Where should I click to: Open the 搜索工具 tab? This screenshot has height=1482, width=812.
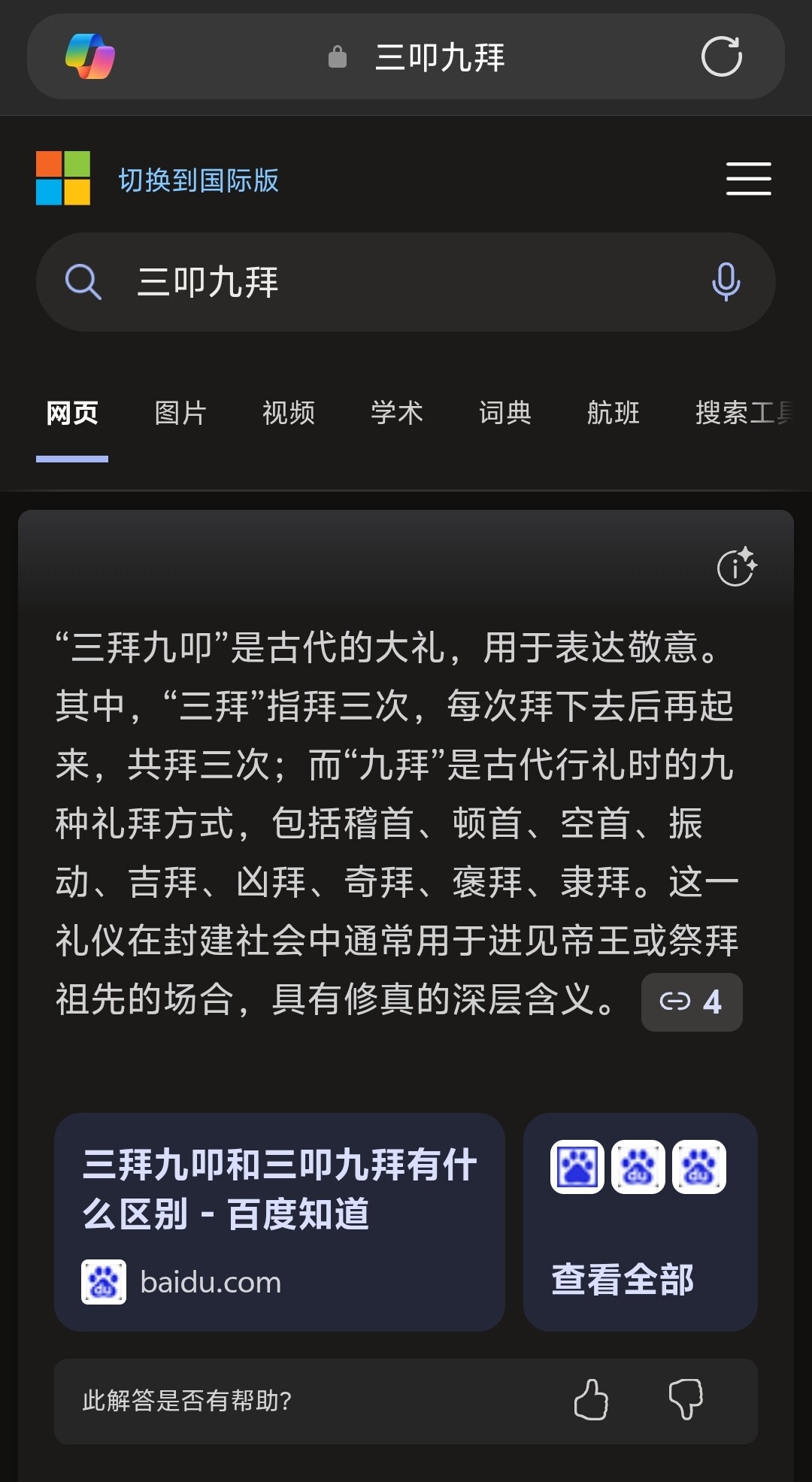pyautogui.click(x=744, y=413)
